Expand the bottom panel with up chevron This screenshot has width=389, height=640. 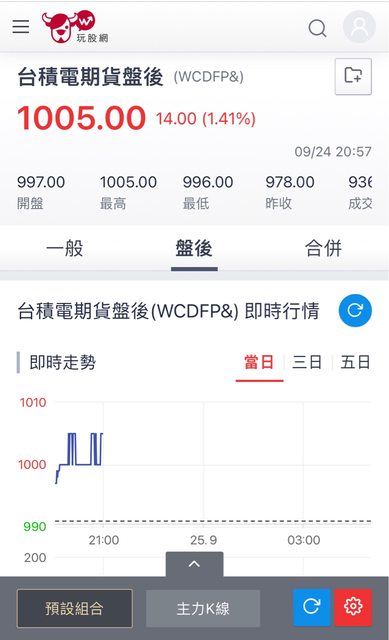(x=194, y=564)
